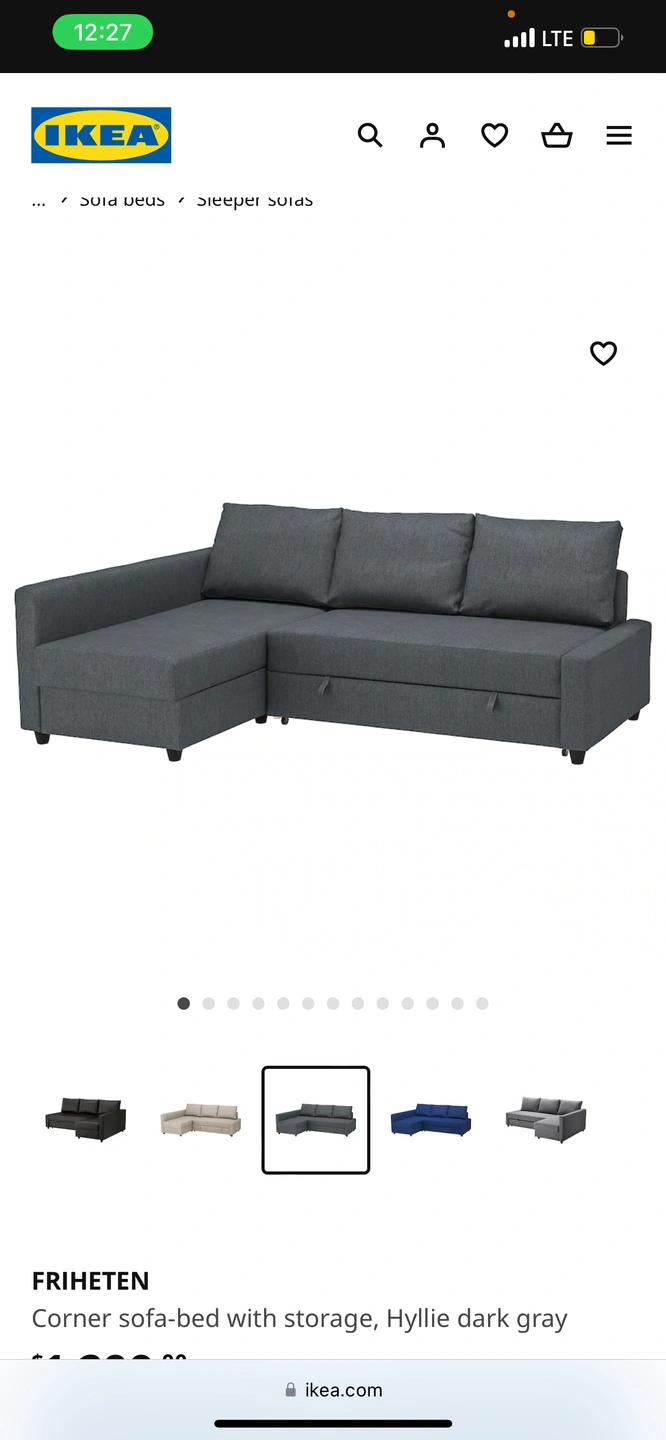Screen dimensions: 666x1440
Task: Expand the collapsed breadcrumb ellipsis
Action: pos(39,201)
